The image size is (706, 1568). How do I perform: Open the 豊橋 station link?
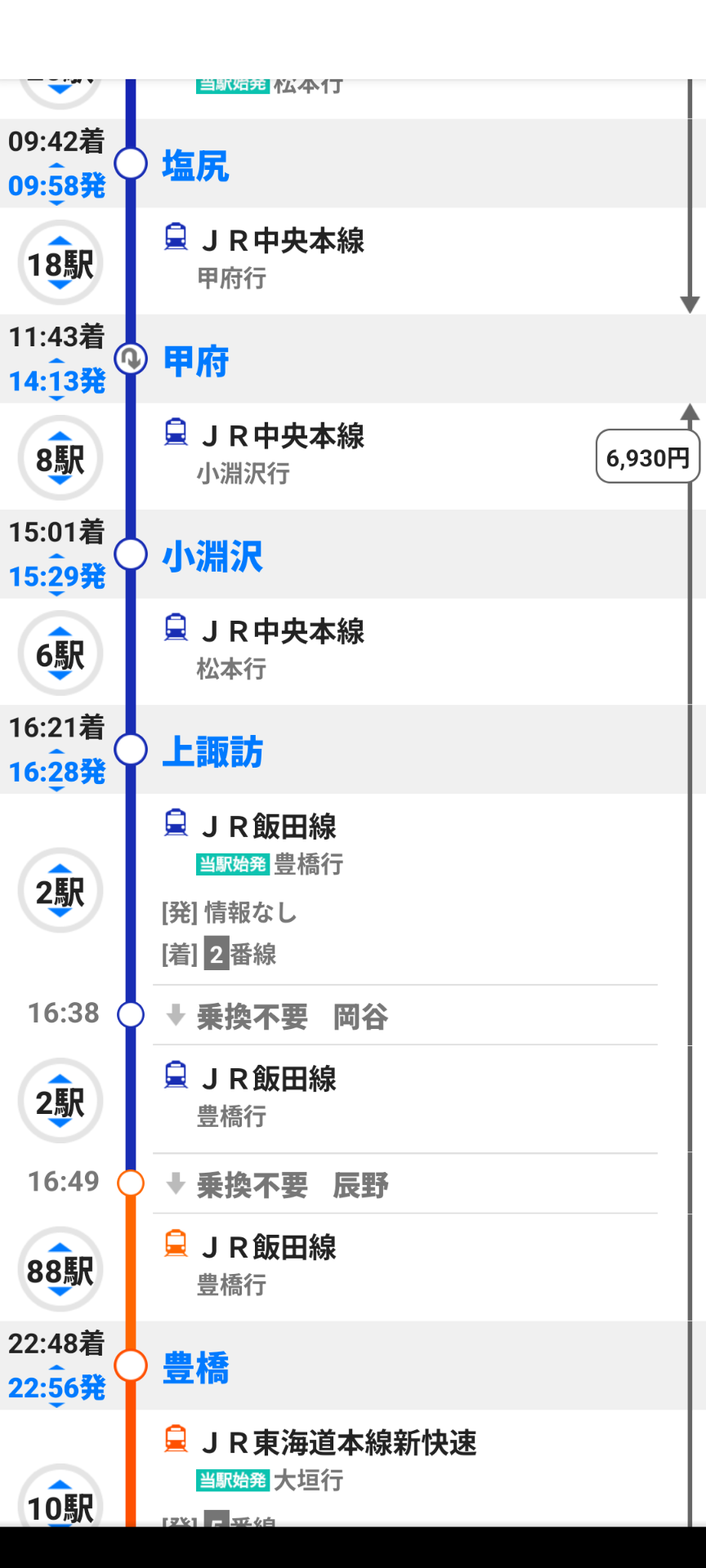[x=195, y=1368]
